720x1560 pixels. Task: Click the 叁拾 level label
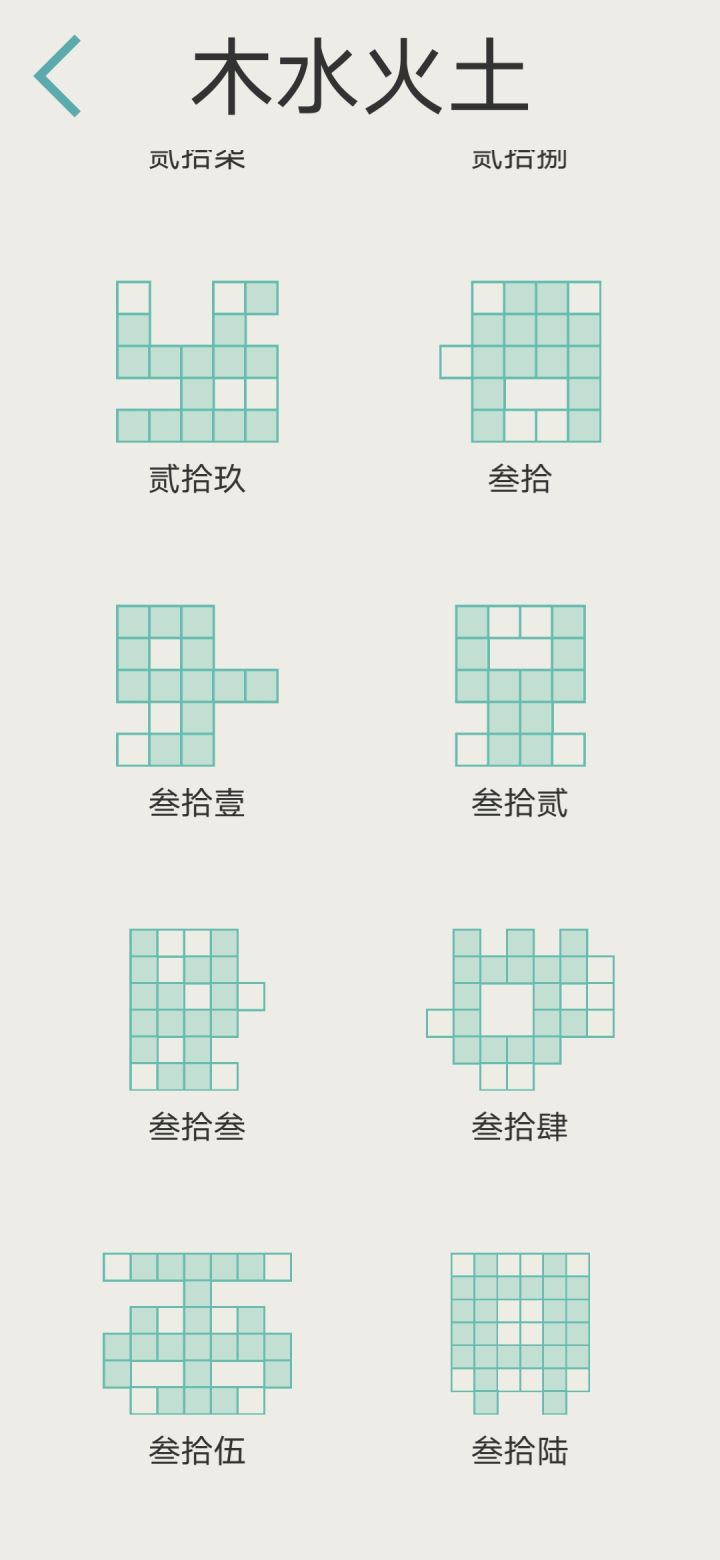(520, 479)
